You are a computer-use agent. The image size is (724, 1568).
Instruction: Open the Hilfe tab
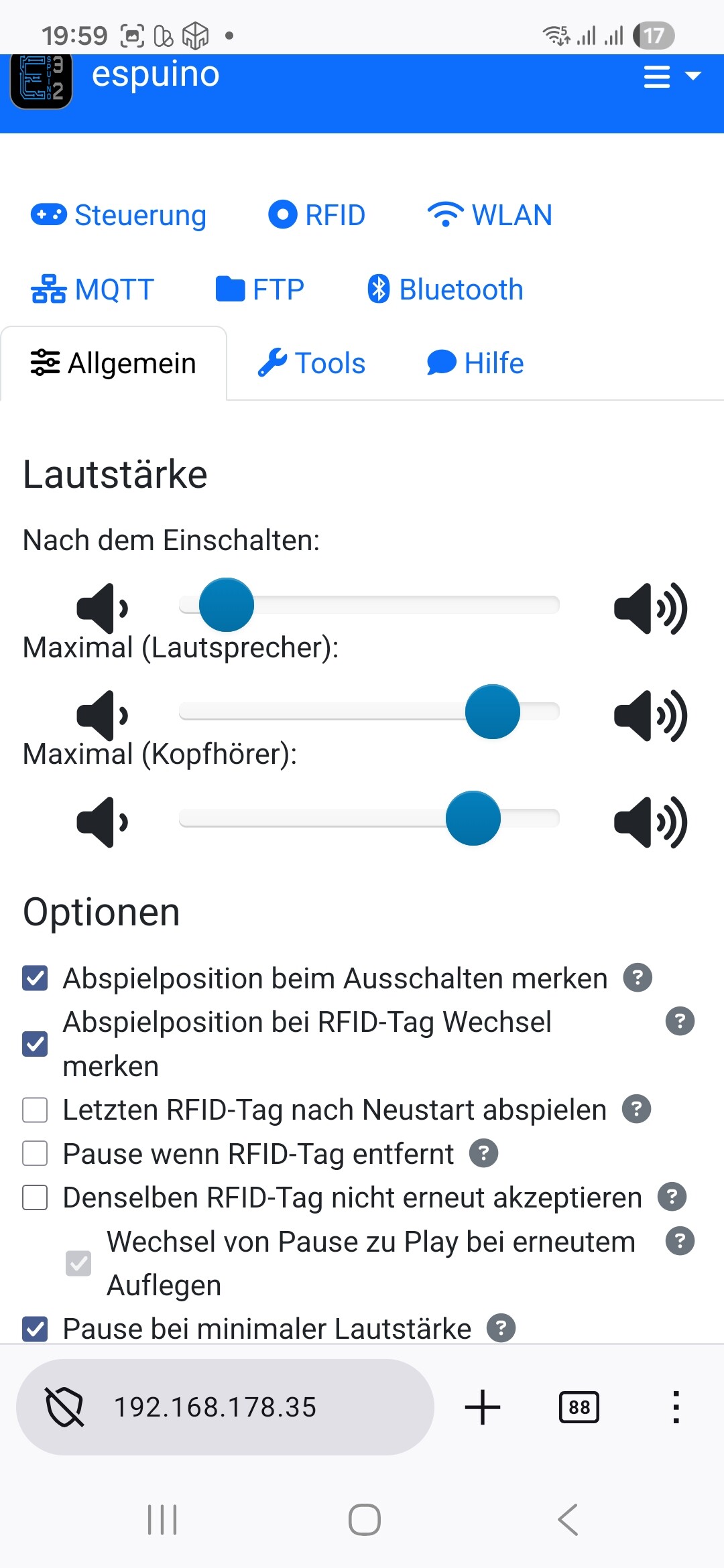(x=475, y=363)
